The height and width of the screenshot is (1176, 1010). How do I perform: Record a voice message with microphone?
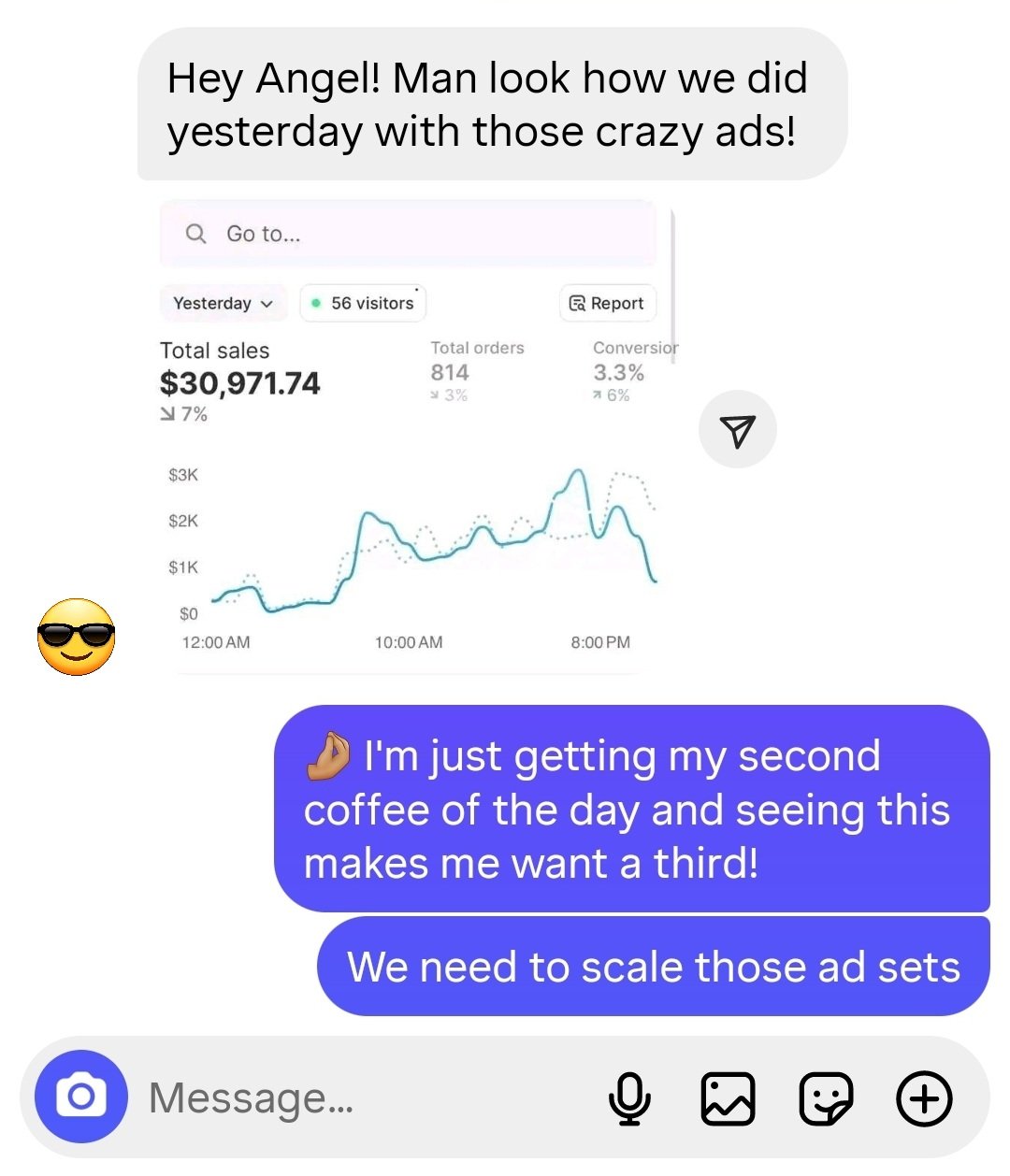629,1097
